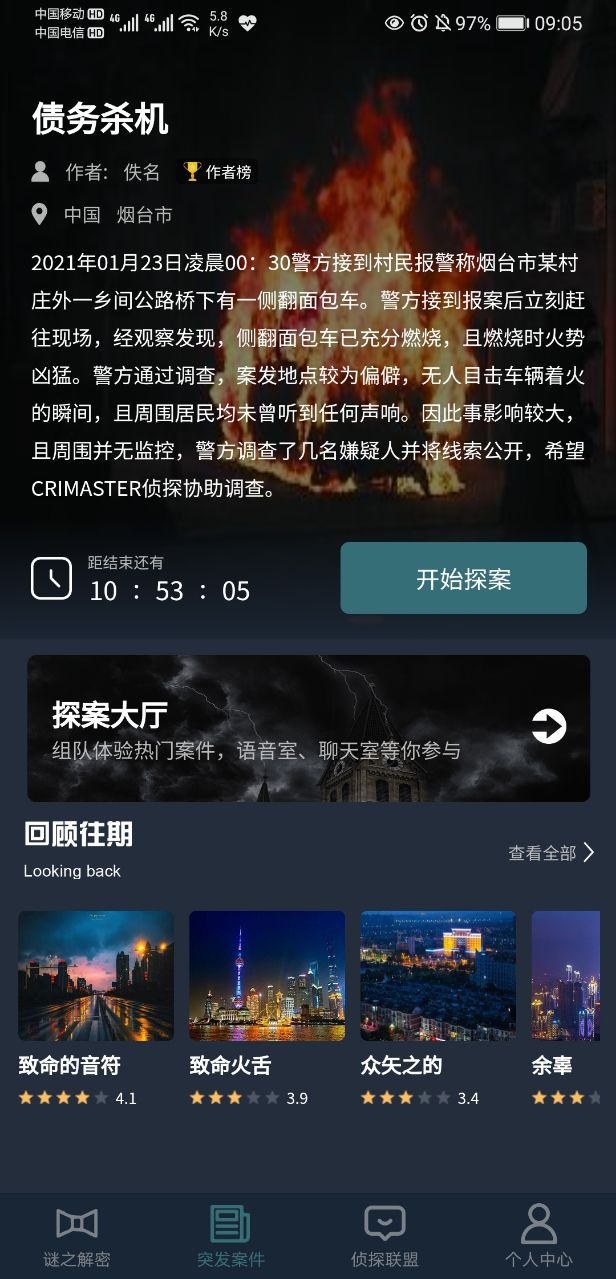This screenshot has width=616, height=1279.
Task: View all past cases via 查看全部
Action: tap(551, 853)
